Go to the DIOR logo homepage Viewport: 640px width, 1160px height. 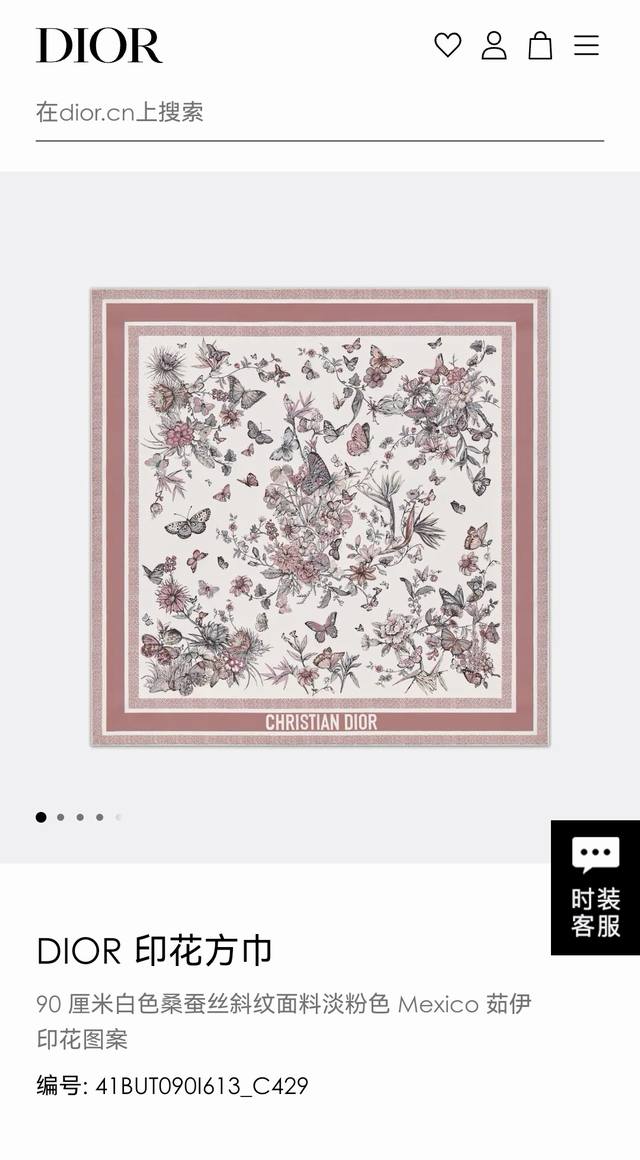(x=99, y=45)
